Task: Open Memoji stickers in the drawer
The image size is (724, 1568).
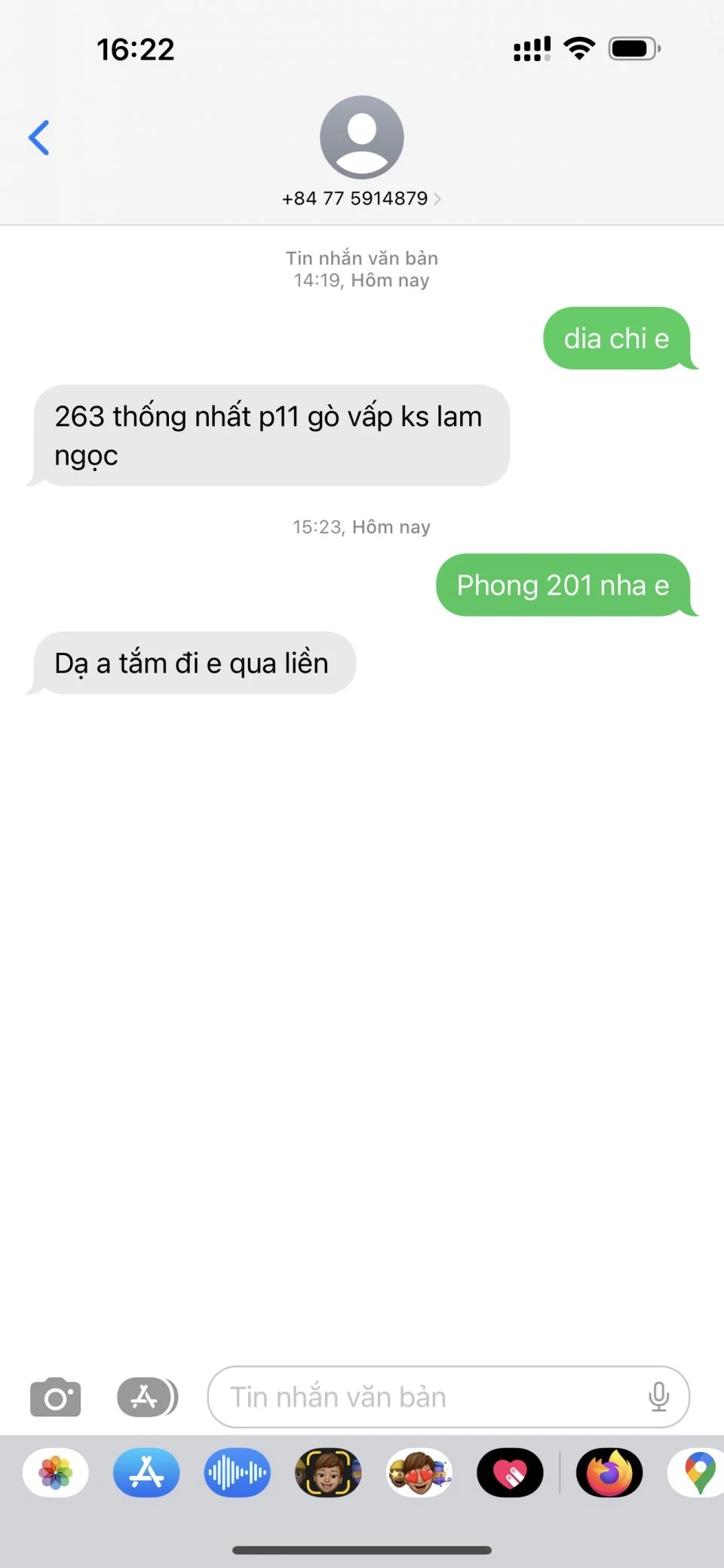Action: pos(419,1472)
